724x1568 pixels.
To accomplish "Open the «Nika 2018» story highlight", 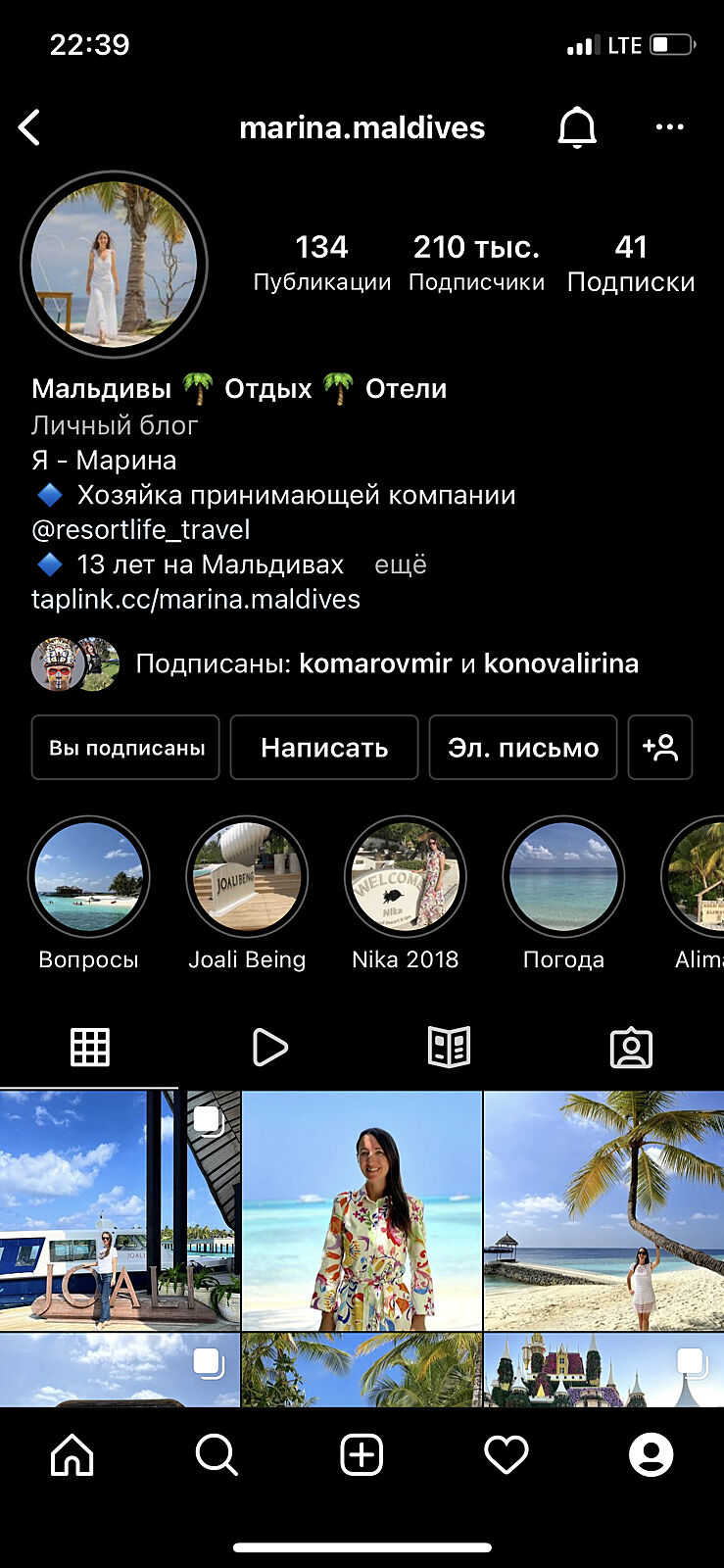I will coord(406,877).
